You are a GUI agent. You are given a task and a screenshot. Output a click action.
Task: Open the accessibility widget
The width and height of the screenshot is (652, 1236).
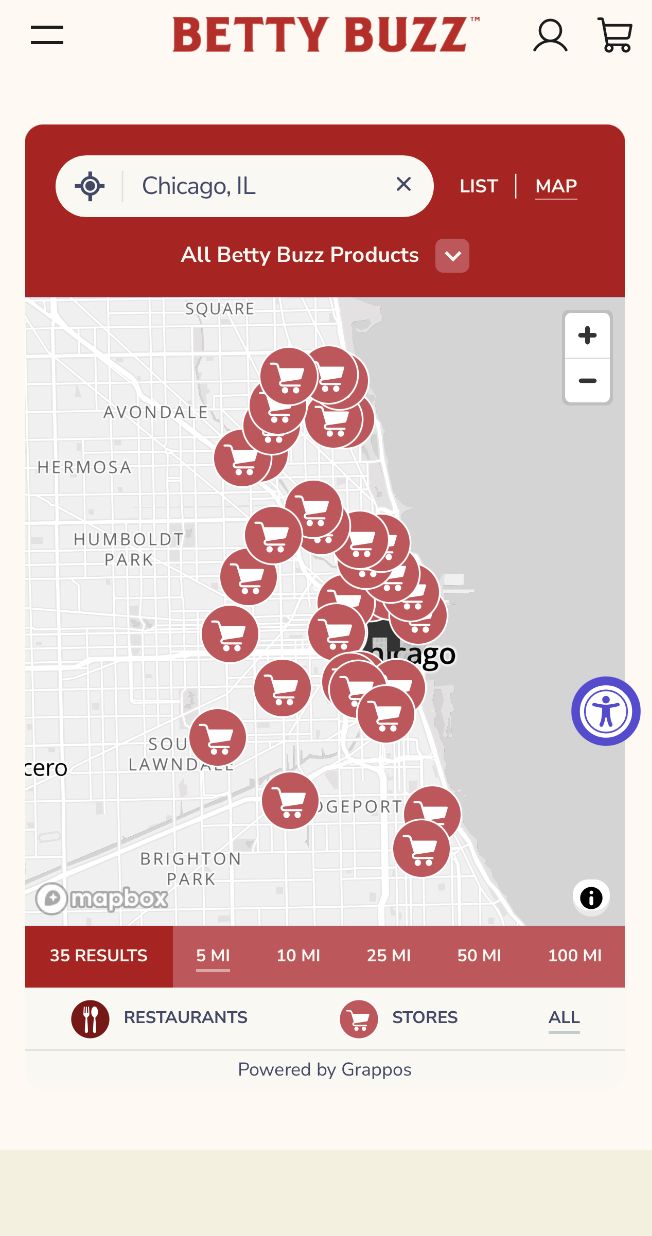tap(606, 711)
